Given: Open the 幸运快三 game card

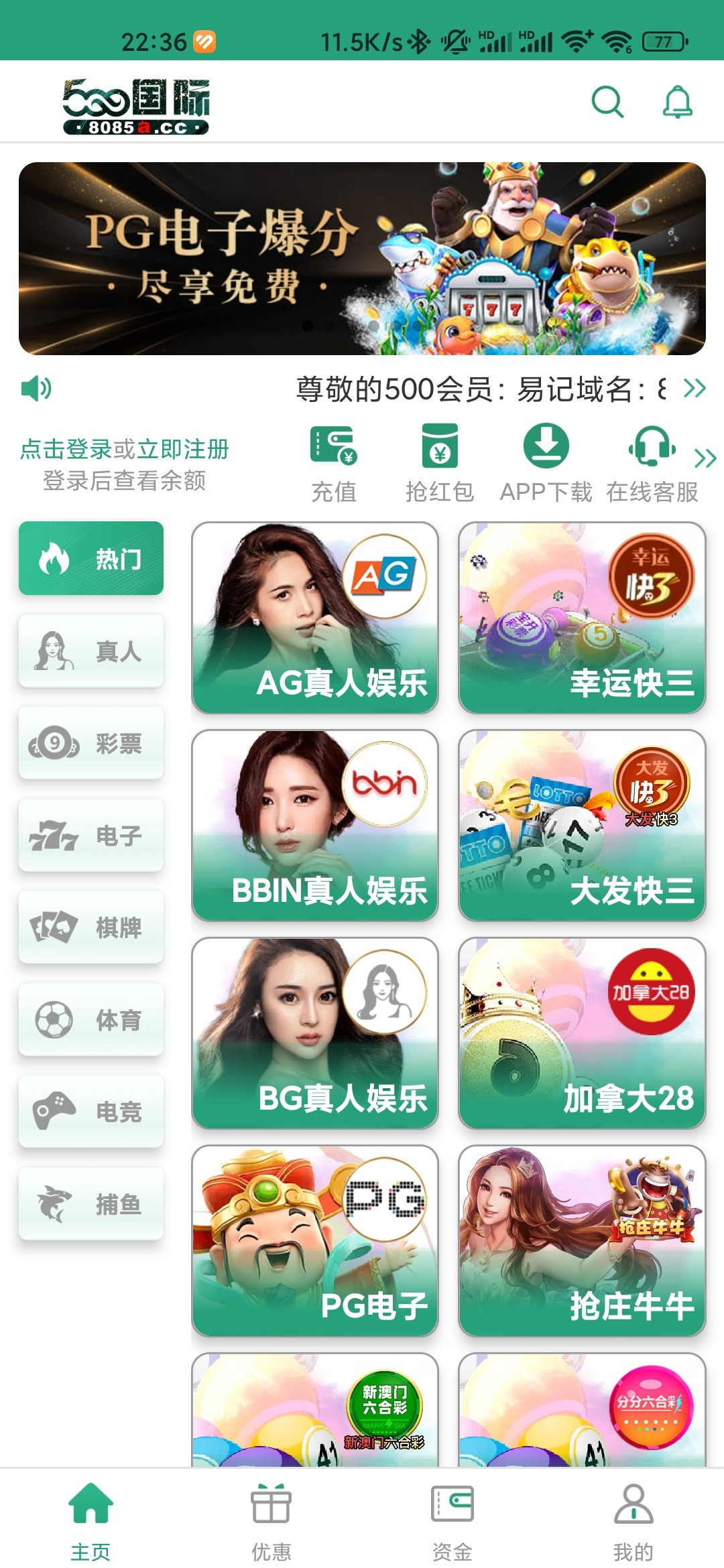Looking at the screenshot, I should (x=582, y=618).
